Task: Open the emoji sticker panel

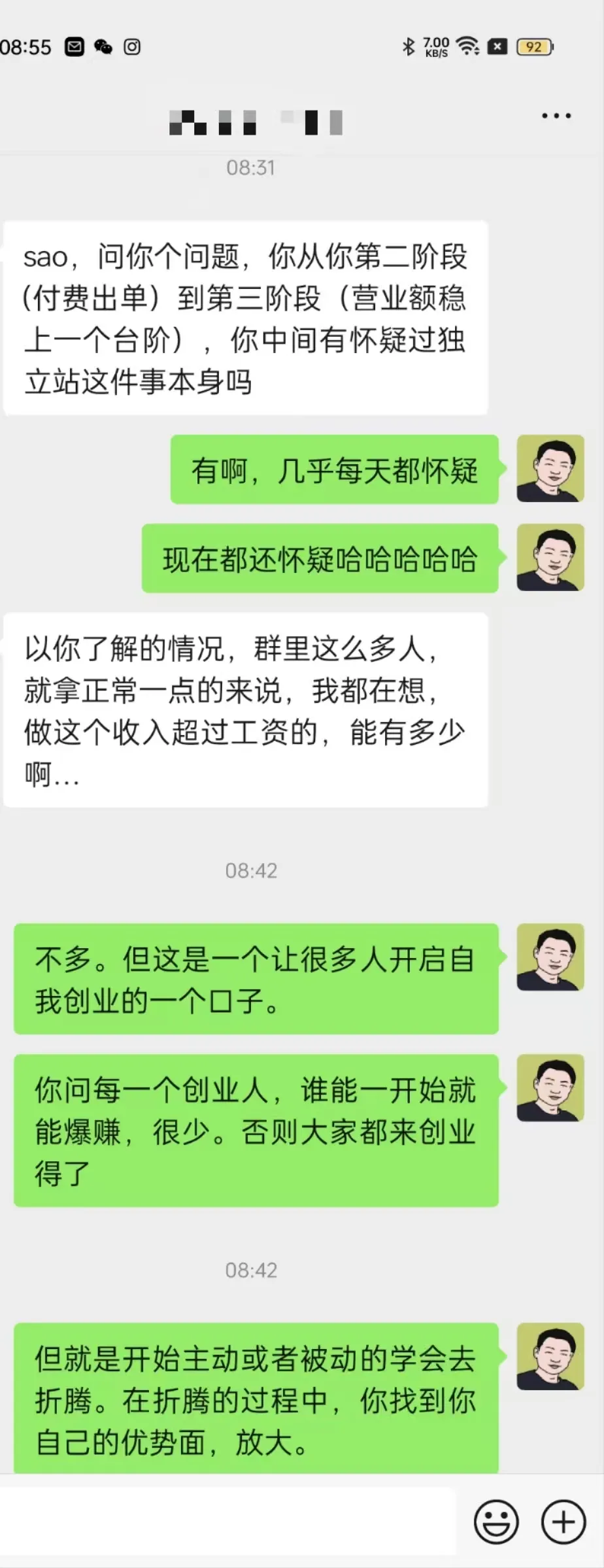Action: tap(496, 1522)
